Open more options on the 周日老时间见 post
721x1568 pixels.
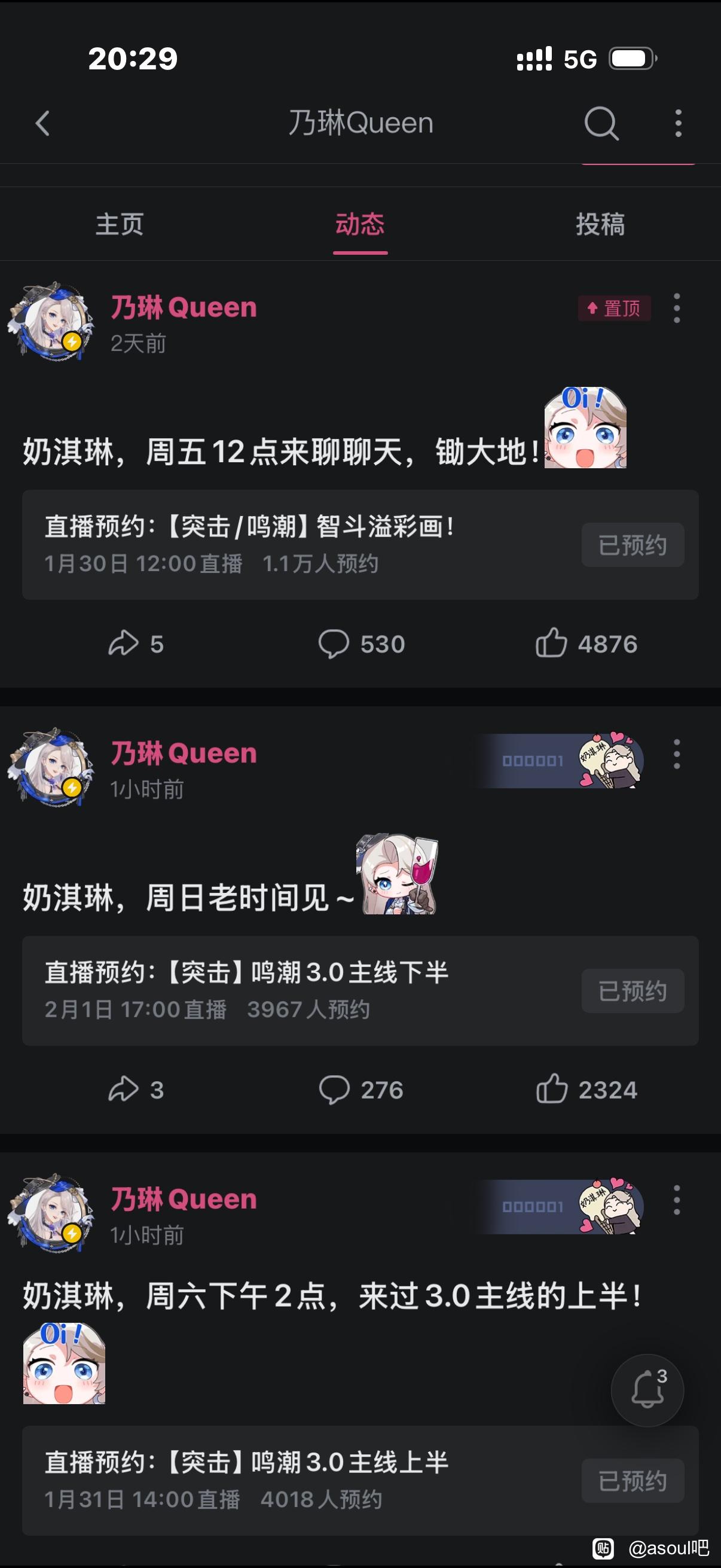point(677,754)
